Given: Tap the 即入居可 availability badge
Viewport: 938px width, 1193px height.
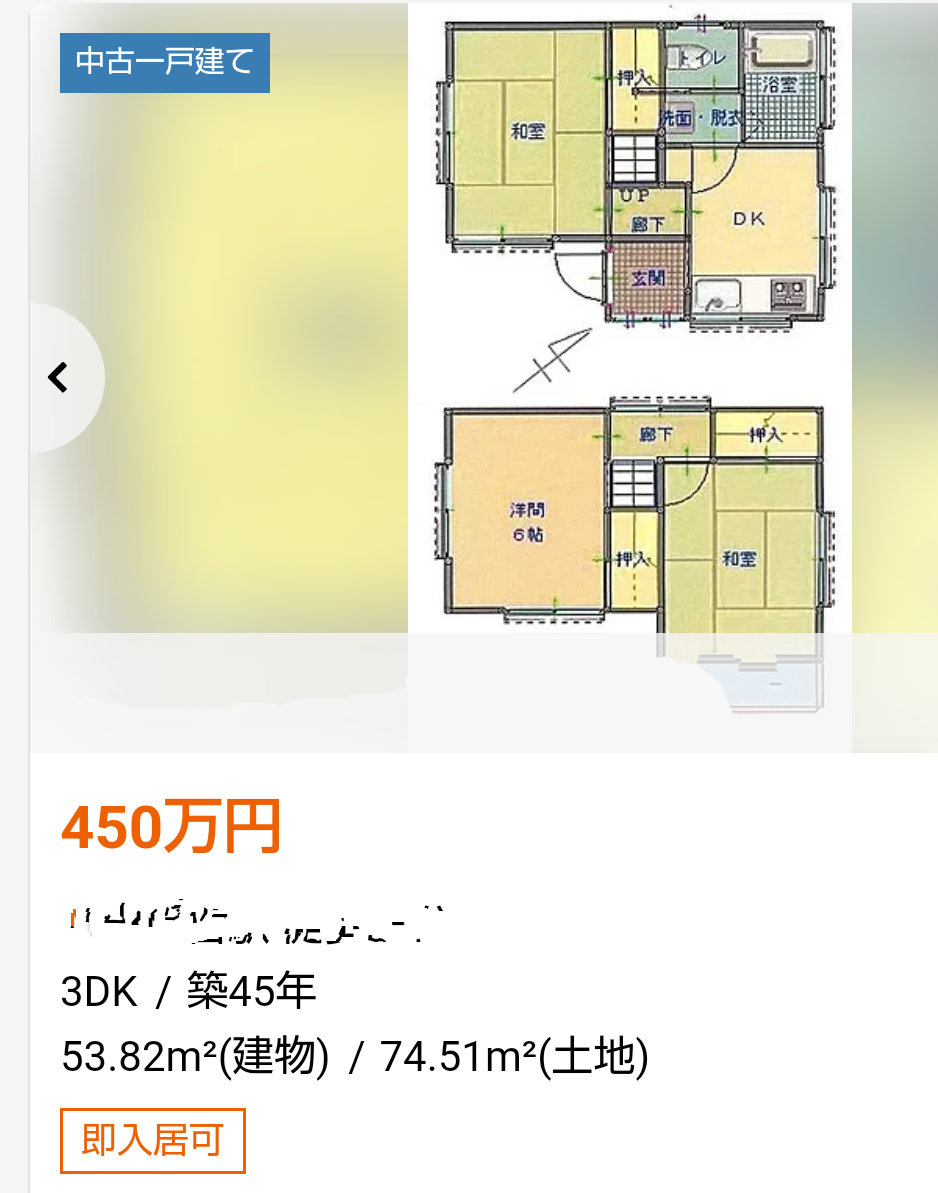Looking at the screenshot, I should point(152,1141).
